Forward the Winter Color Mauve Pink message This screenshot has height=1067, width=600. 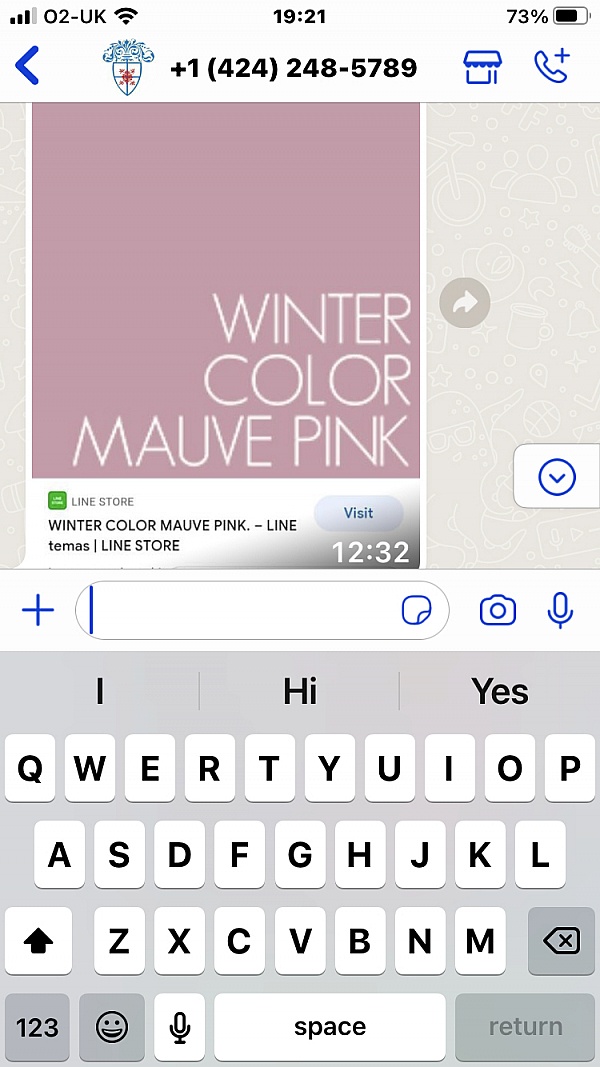point(465,303)
